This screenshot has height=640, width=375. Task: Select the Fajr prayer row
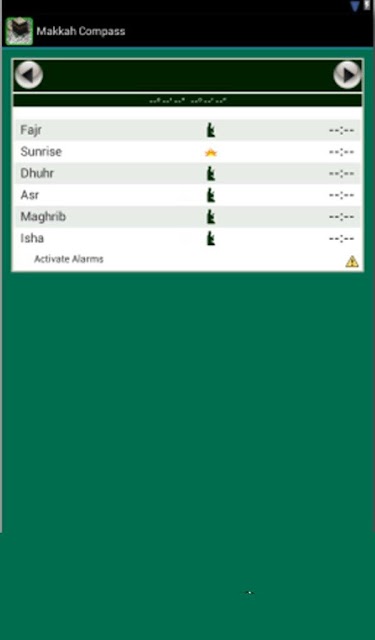click(x=188, y=130)
